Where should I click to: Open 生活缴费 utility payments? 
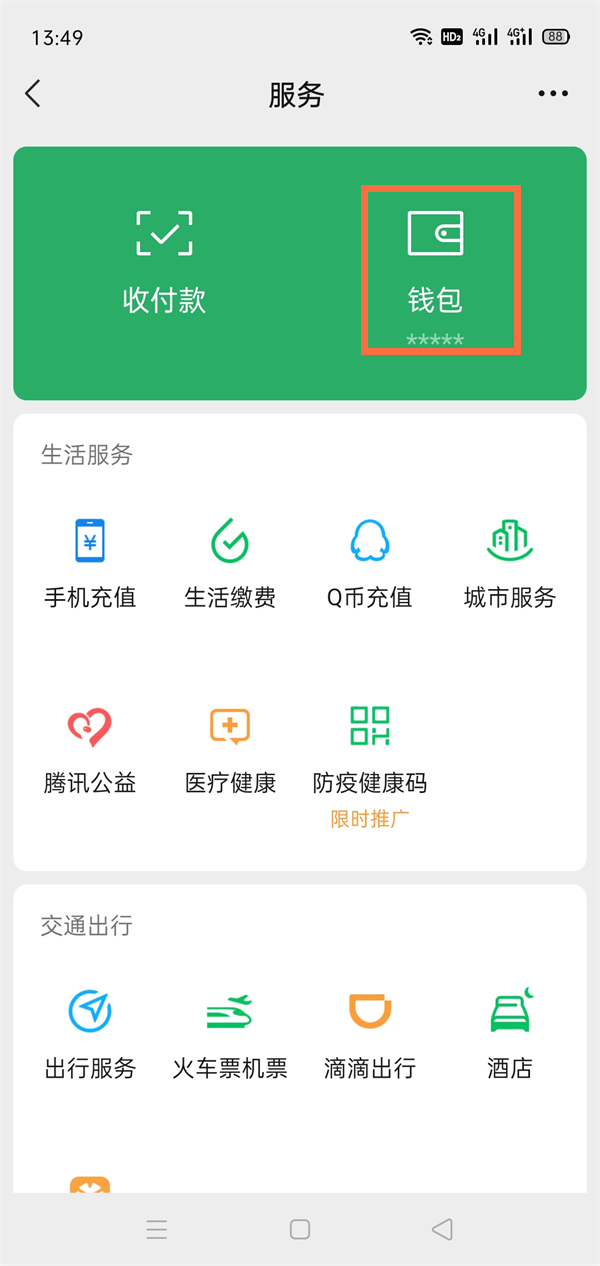pyautogui.click(x=230, y=563)
